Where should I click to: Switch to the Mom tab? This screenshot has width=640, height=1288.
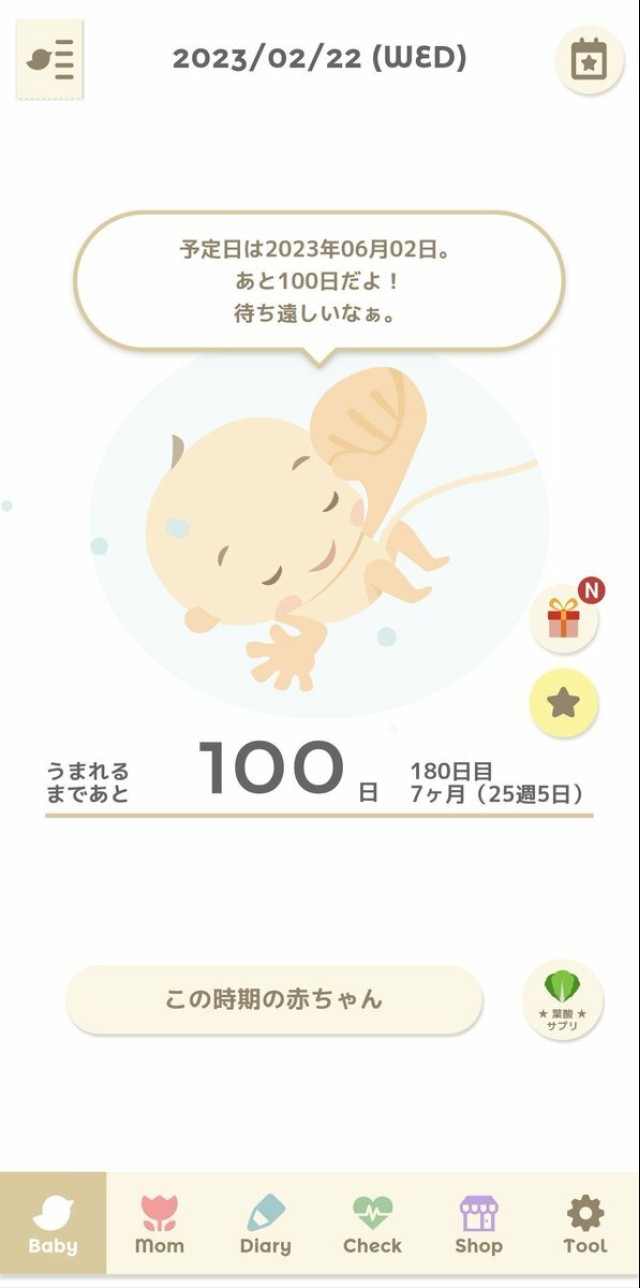pos(159,1226)
